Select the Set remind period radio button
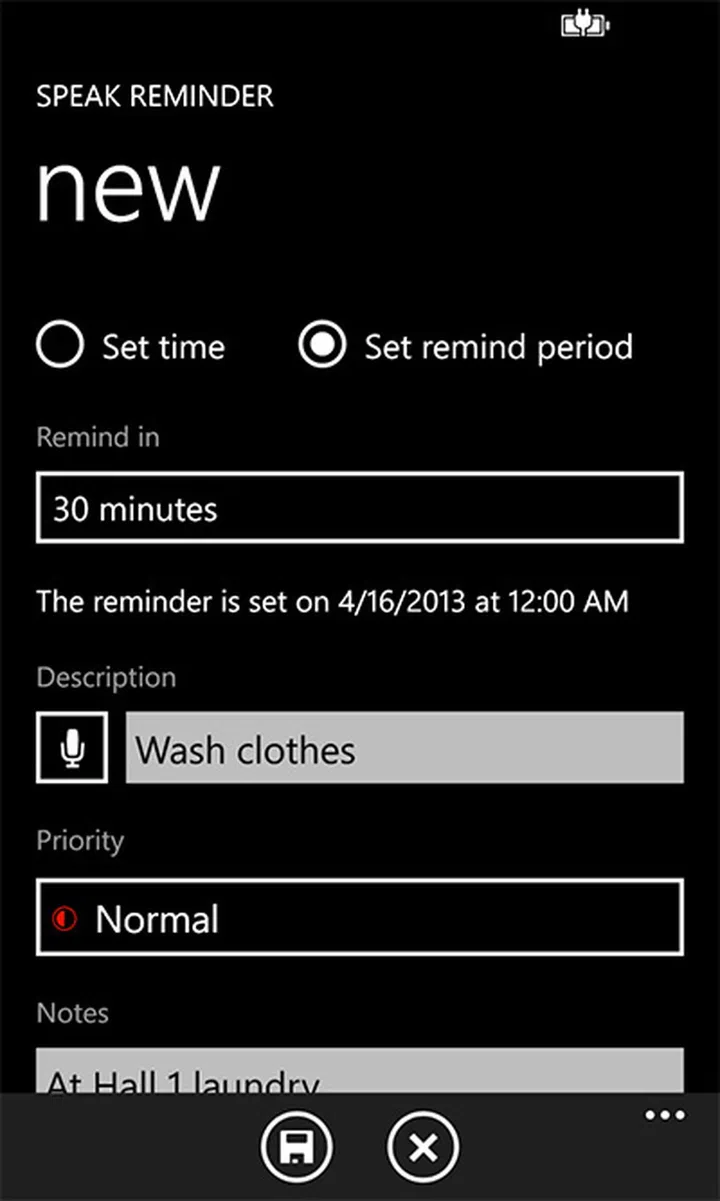Image resolution: width=720 pixels, height=1201 pixels. point(321,346)
